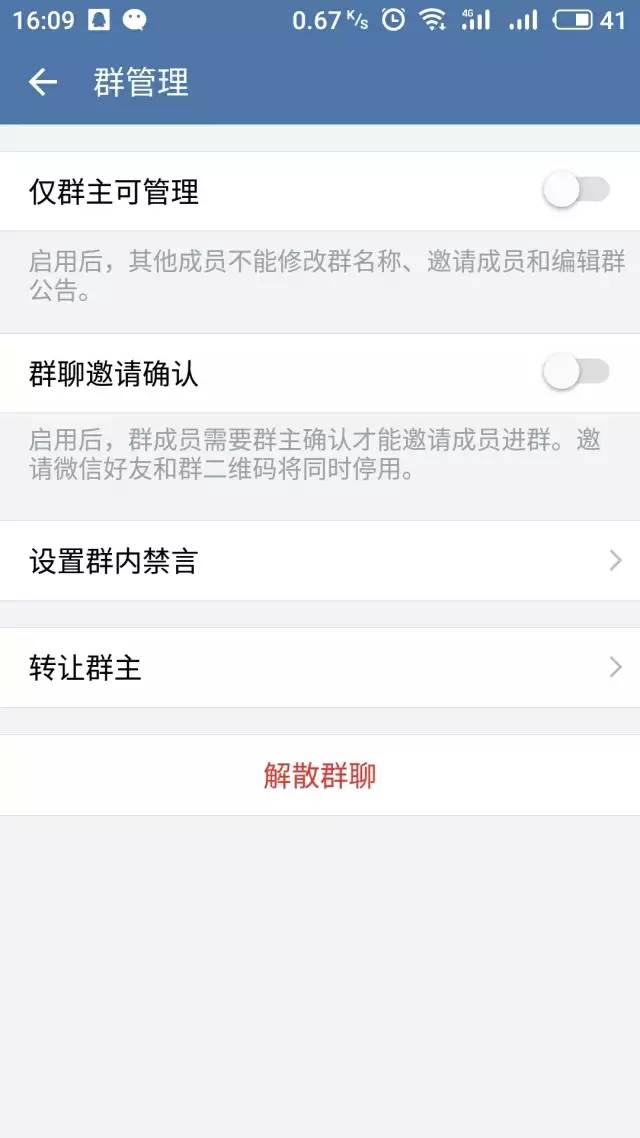Viewport: 640px width, 1138px height.
Task: Open 转让群主 option
Action: 320,668
